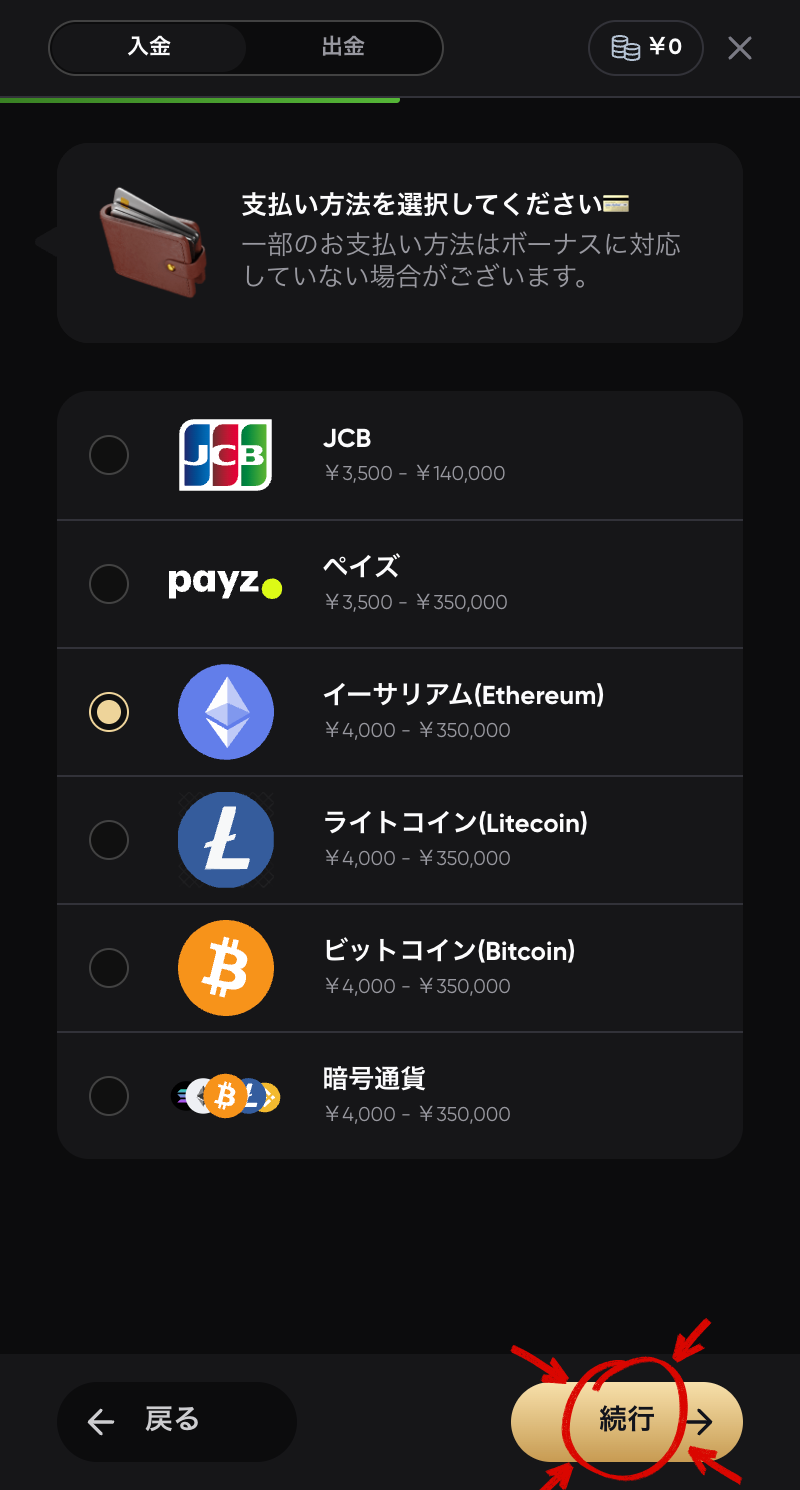Viewport: 800px width, 1490px height.
Task: Choose ペイズ (payz) payment option
Action: click(109, 583)
